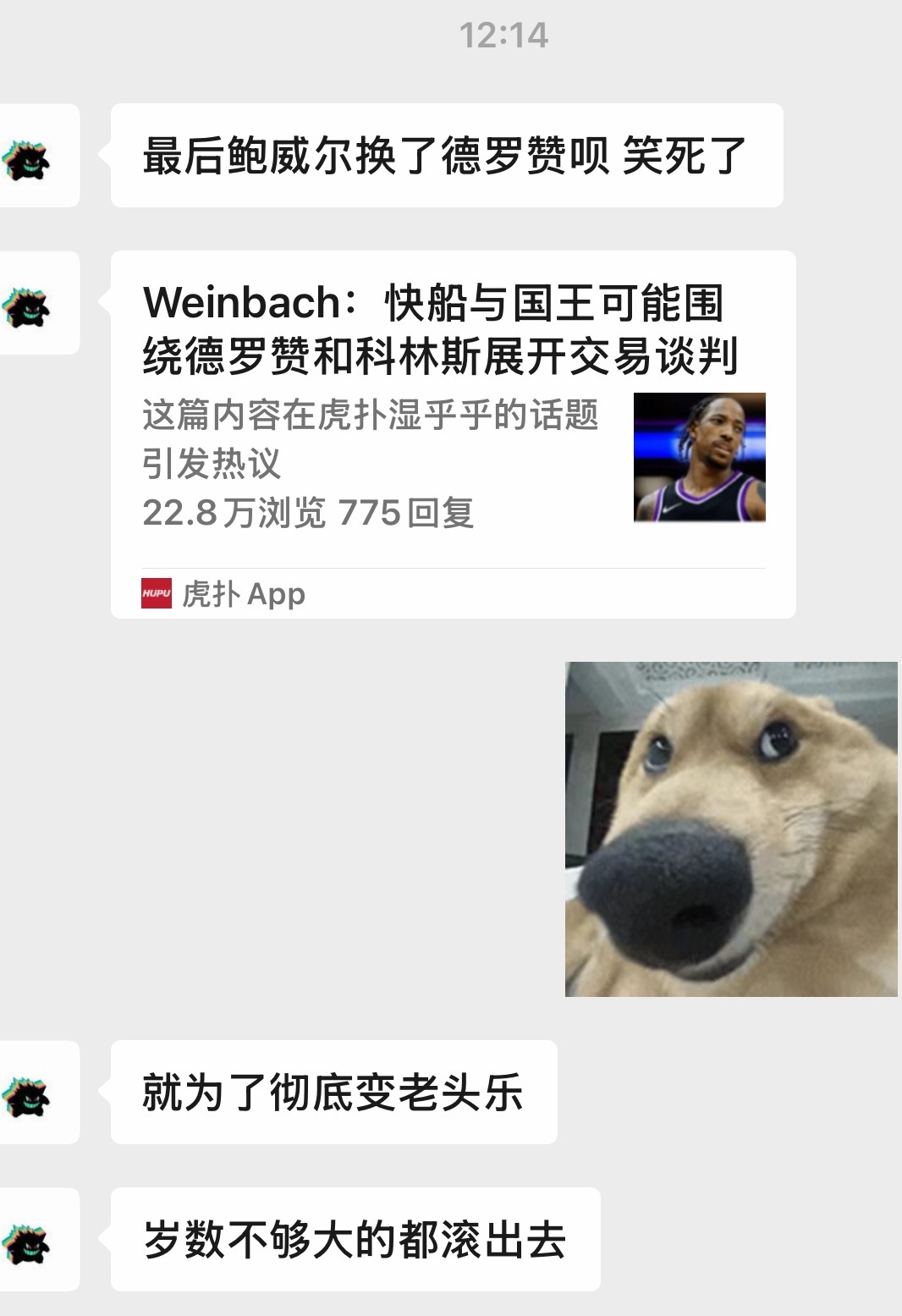
Task: Tap the '这篇内容在虎扑湿乎乎的话题' description
Action: [x=372, y=415]
